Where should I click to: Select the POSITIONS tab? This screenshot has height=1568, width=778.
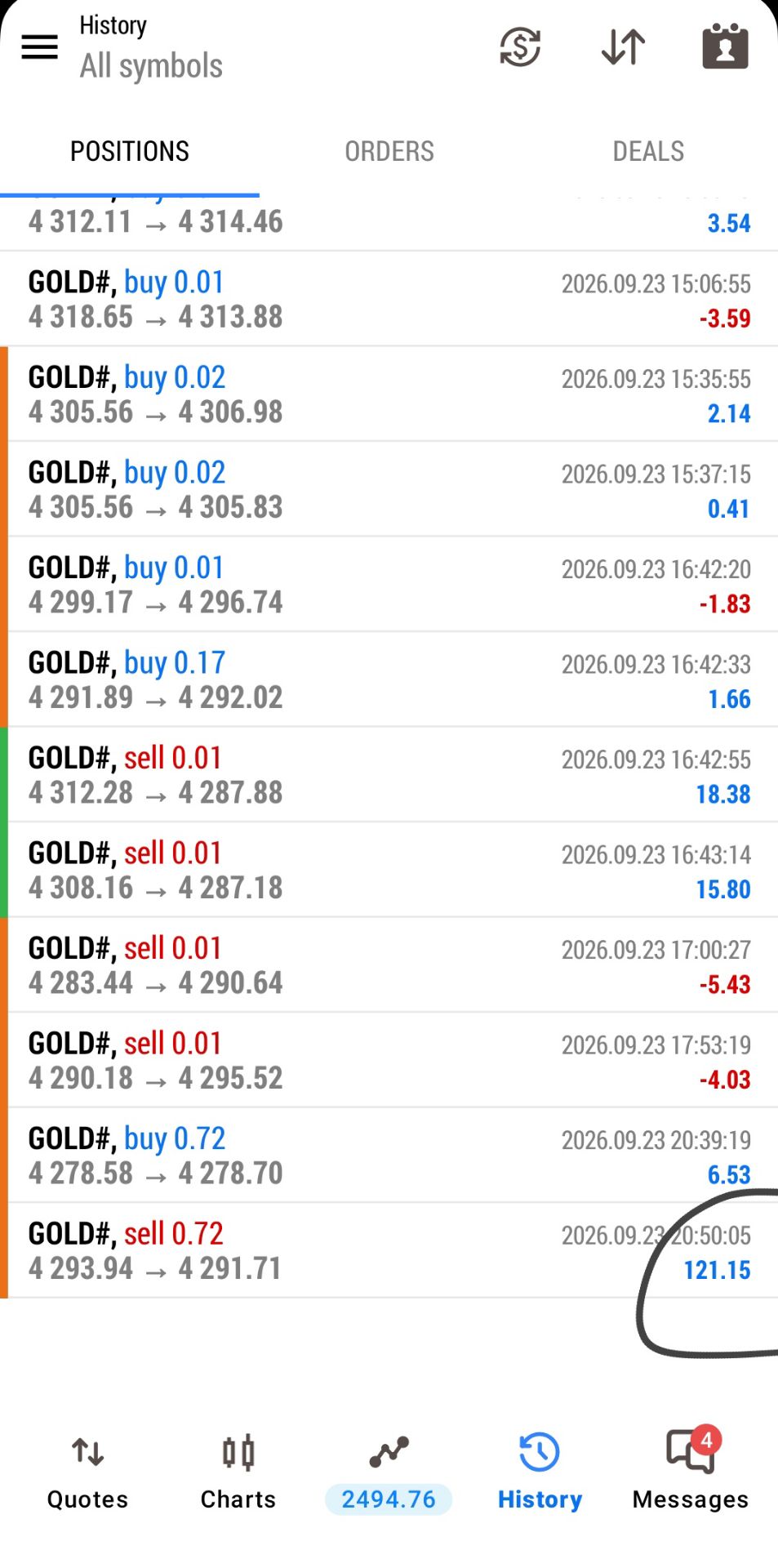coord(130,151)
